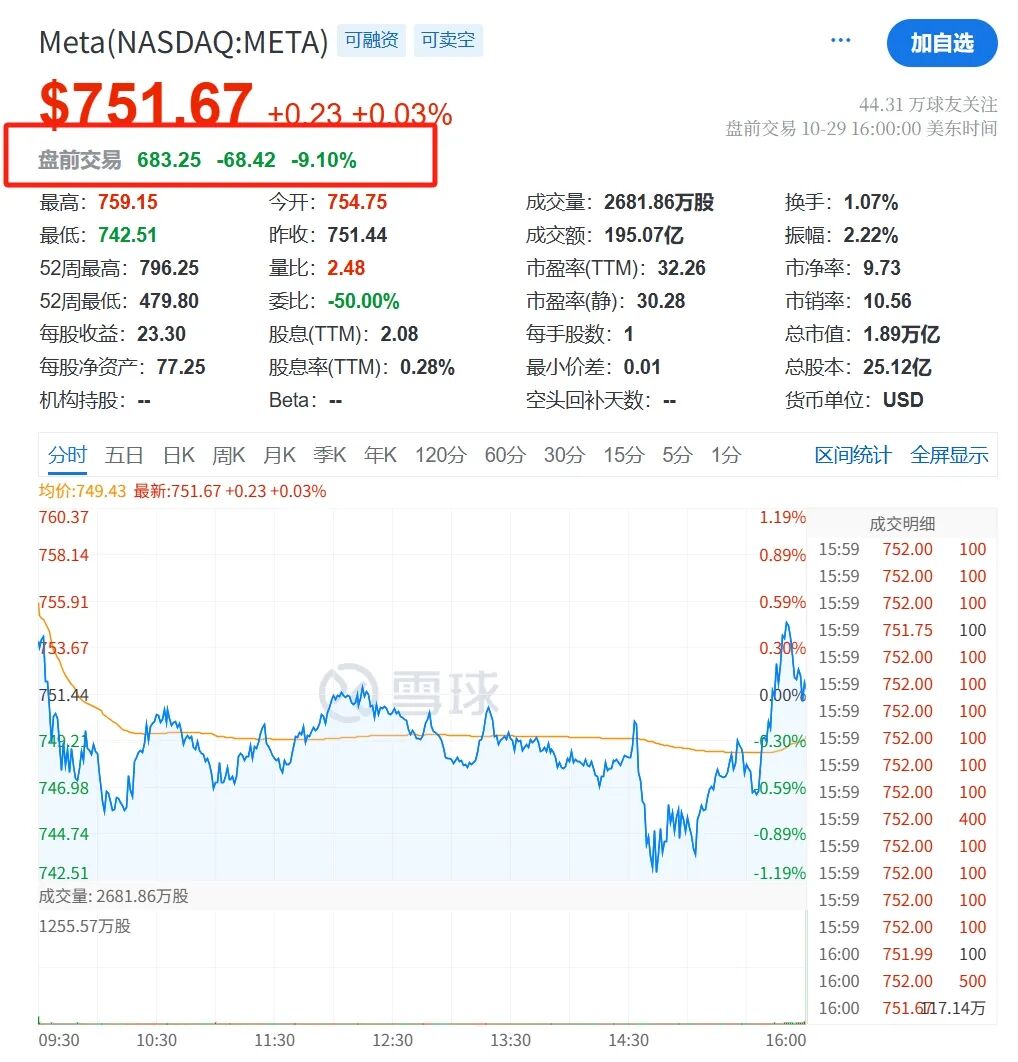Show the 月K chart
The width and height of the screenshot is (1018, 1062).
click(x=279, y=455)
